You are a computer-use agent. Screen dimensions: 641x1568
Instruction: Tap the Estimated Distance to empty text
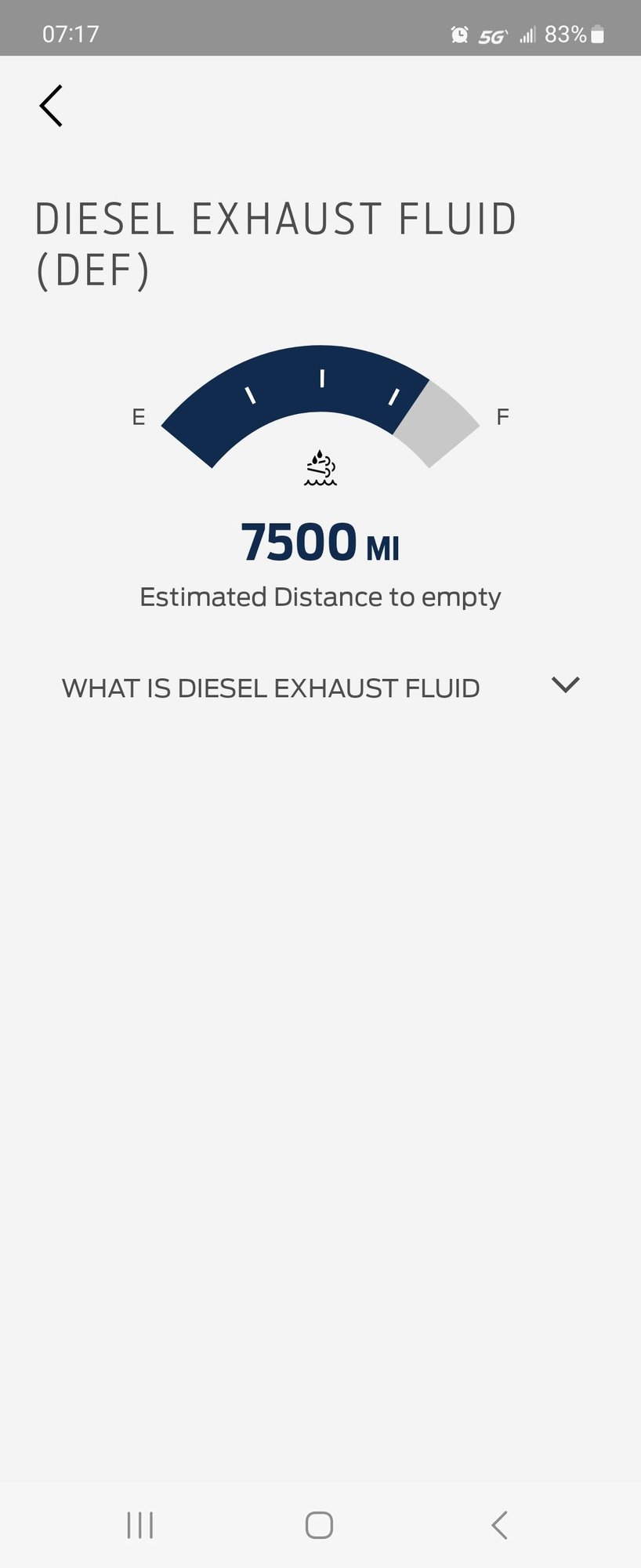coord(320,596)
